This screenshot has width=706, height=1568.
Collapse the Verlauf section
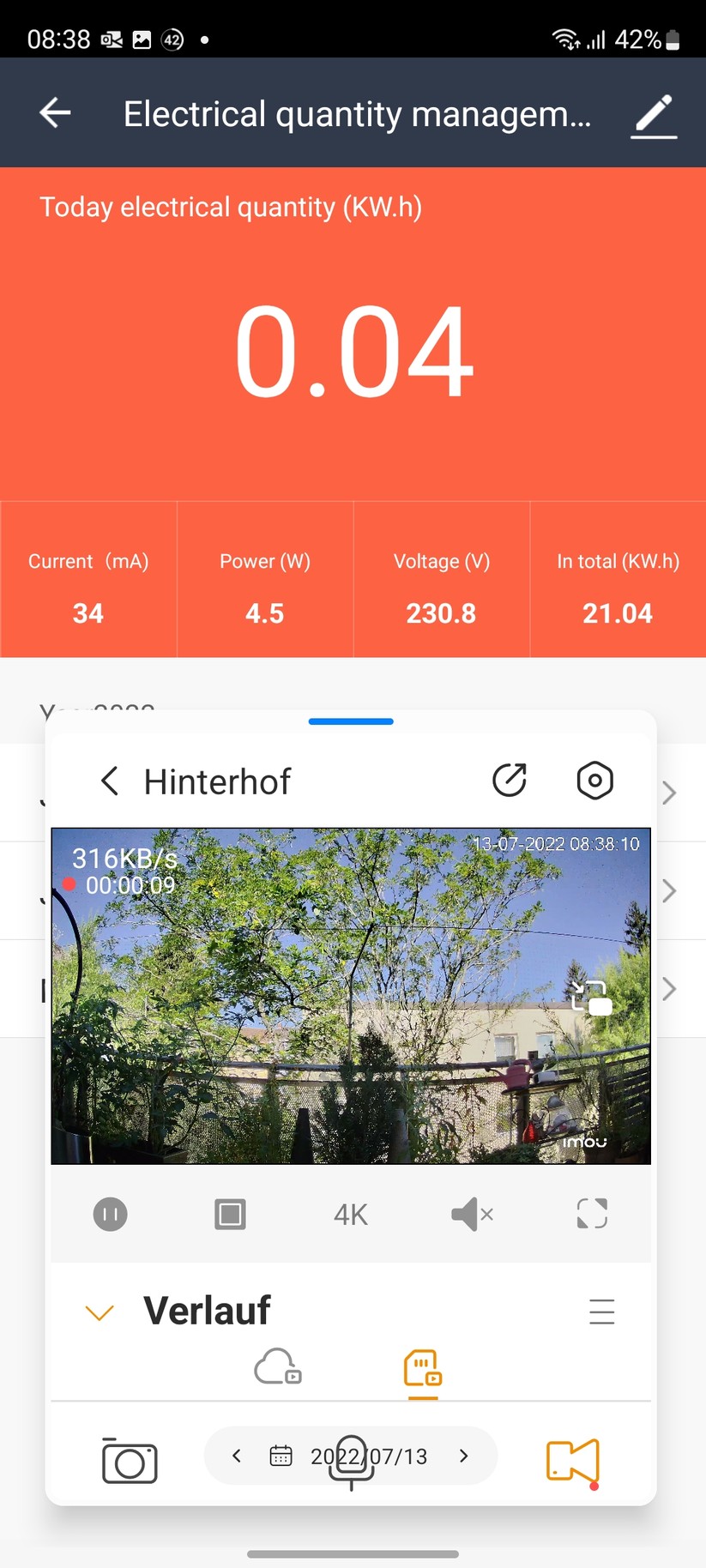coord(100,1312)
